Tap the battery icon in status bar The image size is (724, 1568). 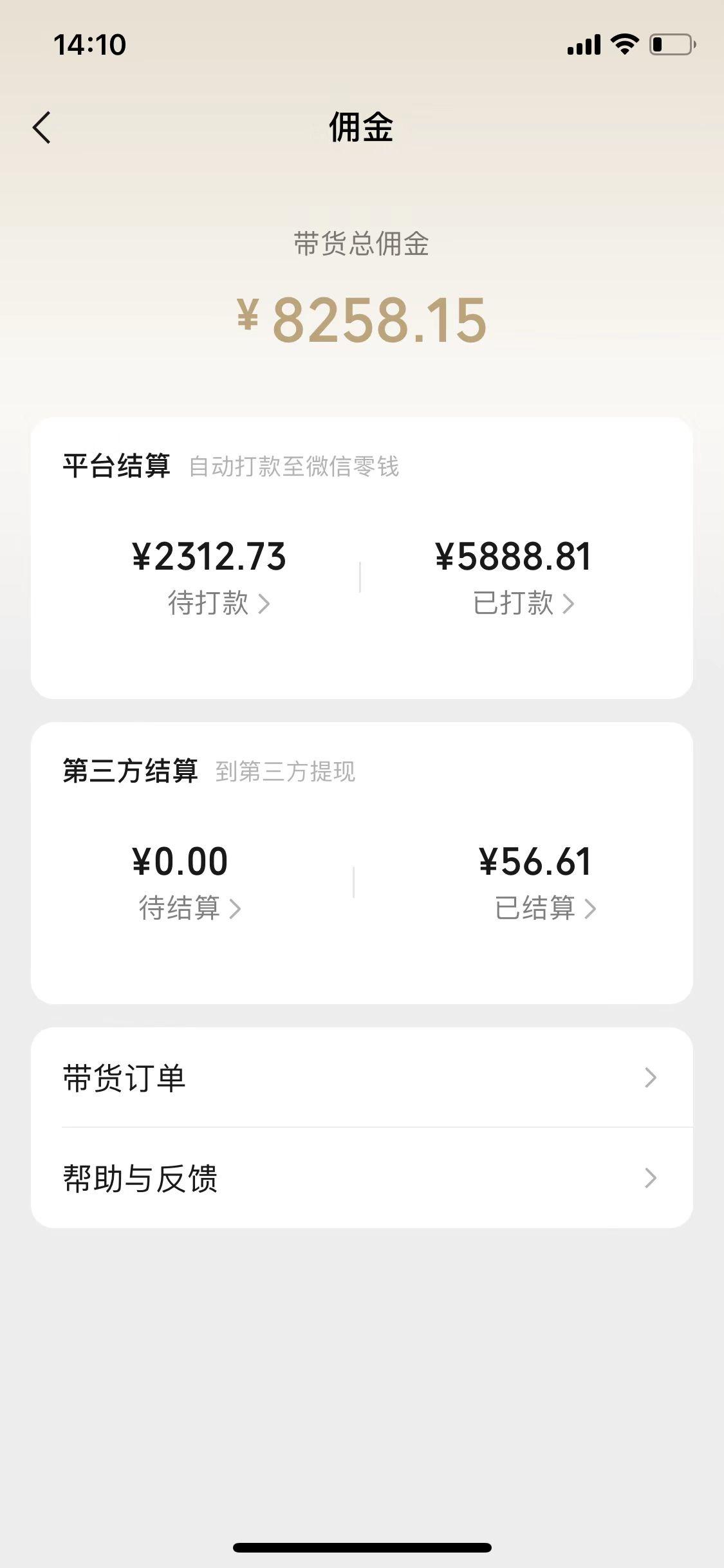[x=671, y=42]
